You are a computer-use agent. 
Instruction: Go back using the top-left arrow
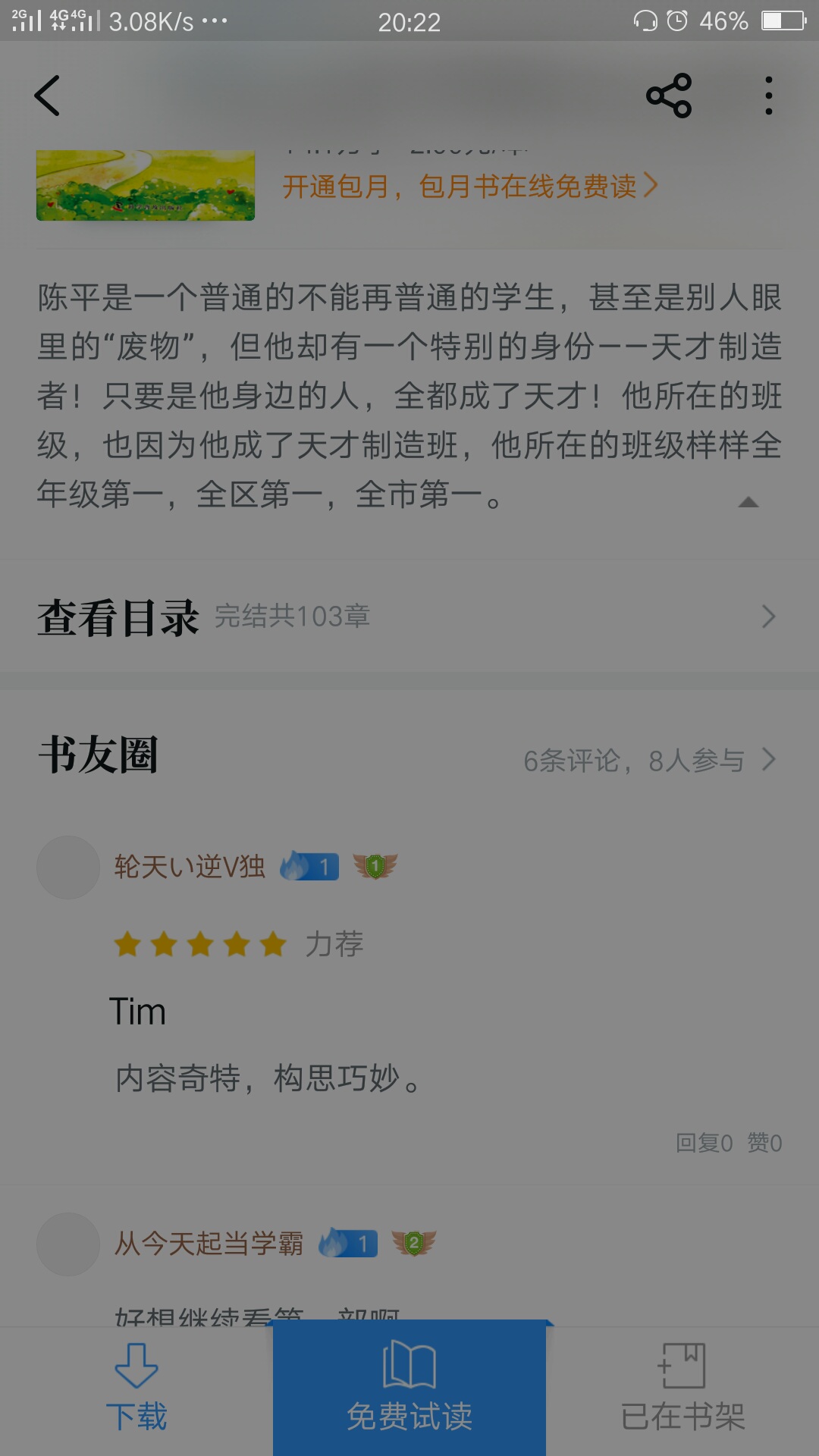[47, 96]
